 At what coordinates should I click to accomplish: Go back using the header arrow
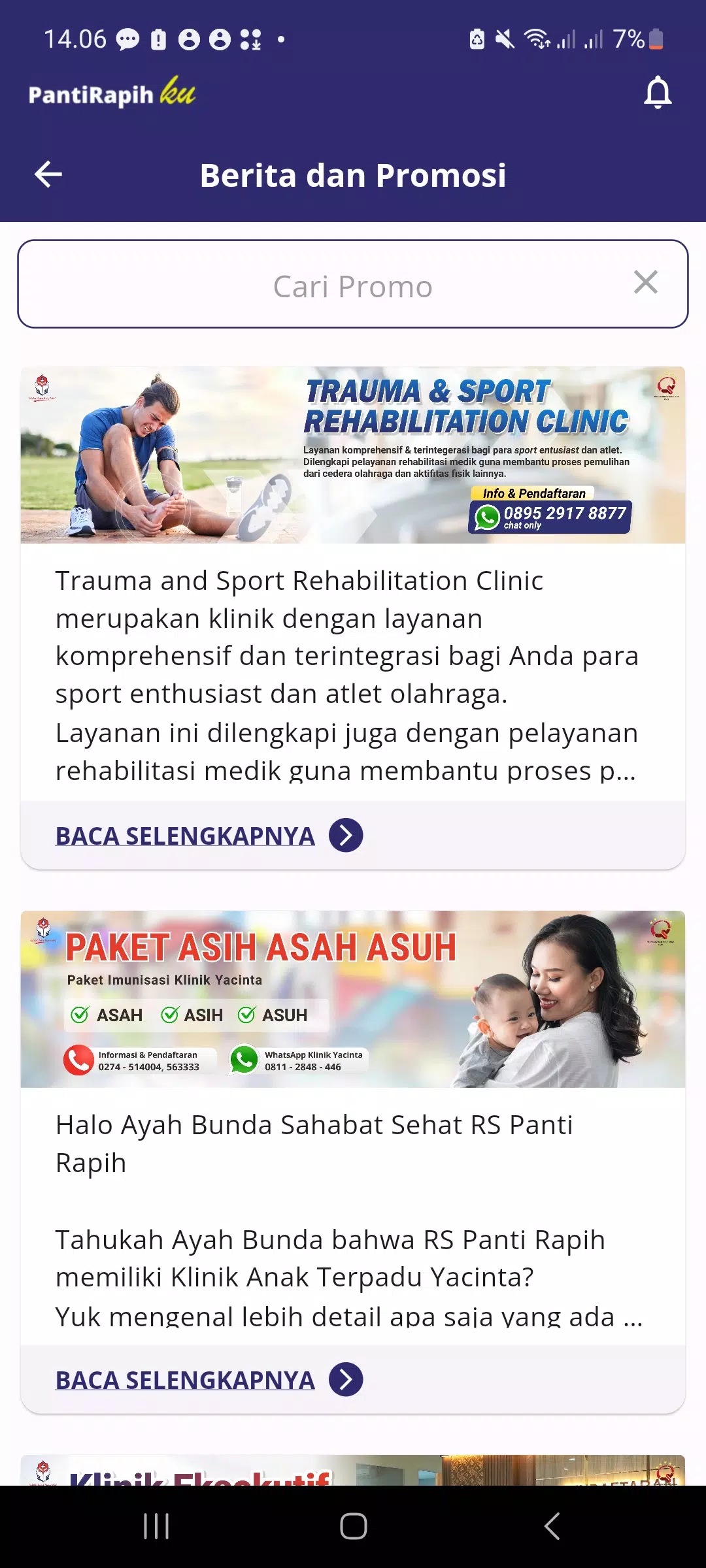(x=48, y=174)
